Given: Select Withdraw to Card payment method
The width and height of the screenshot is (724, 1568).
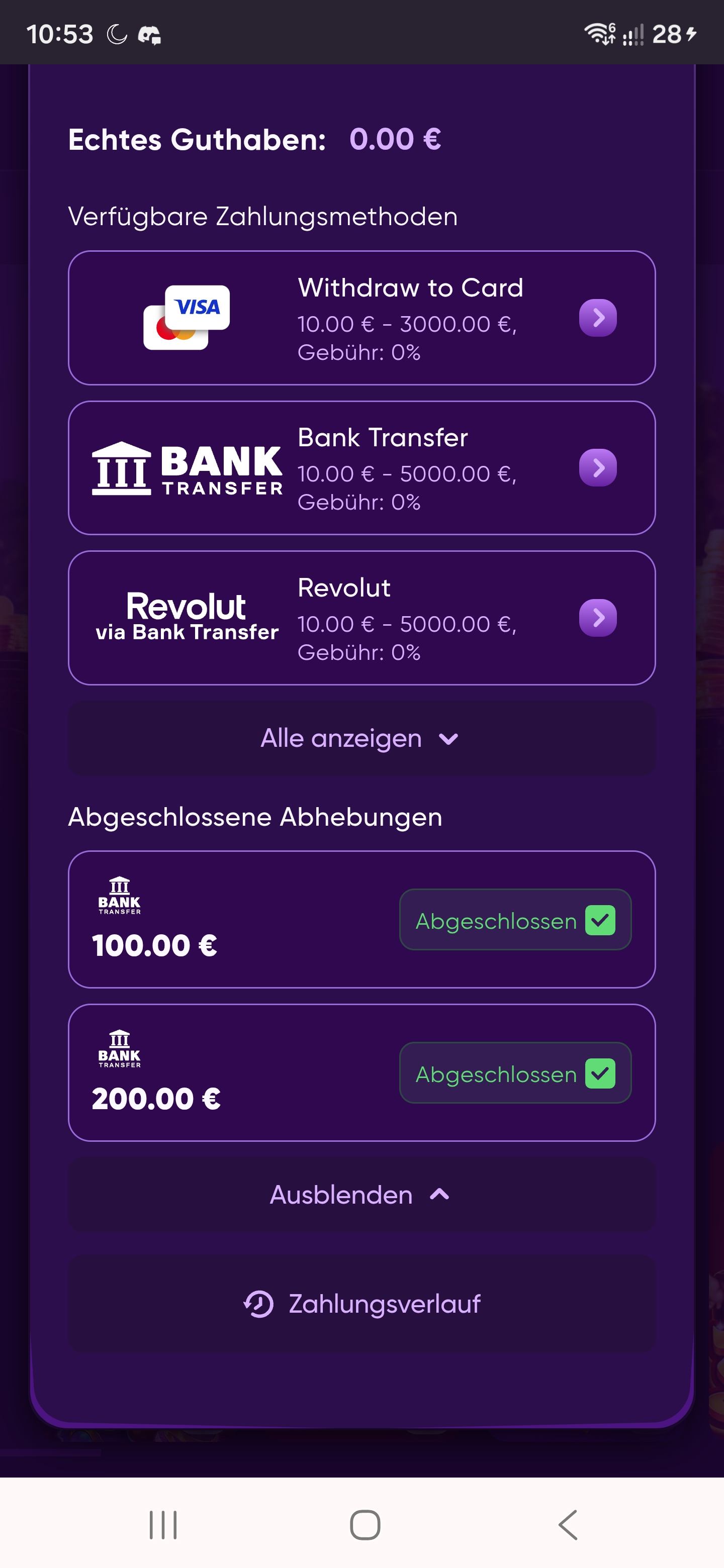Looking at the screenshot, I should pos(361,318).
